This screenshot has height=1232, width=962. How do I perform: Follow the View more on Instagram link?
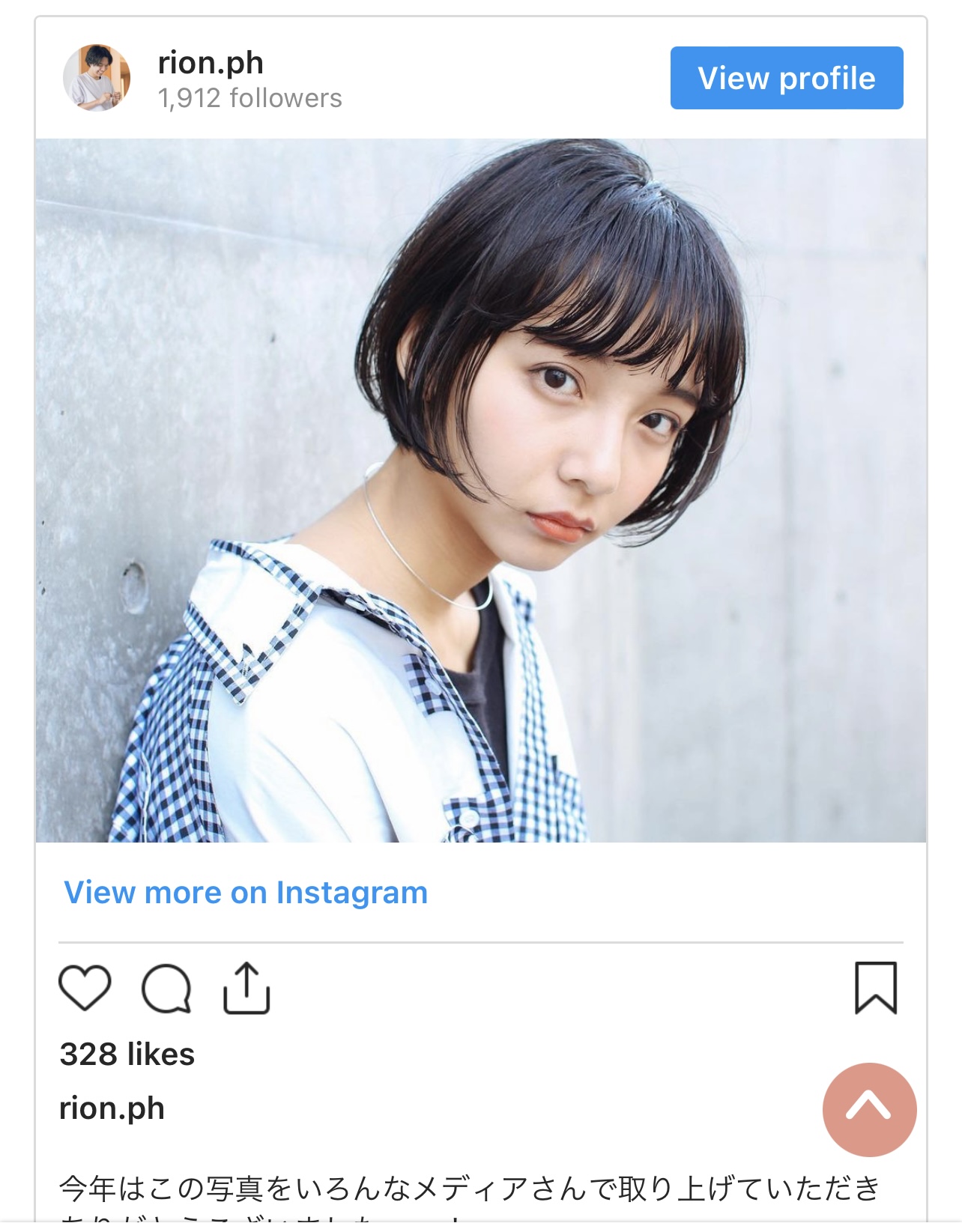click(x=246, y=893)
